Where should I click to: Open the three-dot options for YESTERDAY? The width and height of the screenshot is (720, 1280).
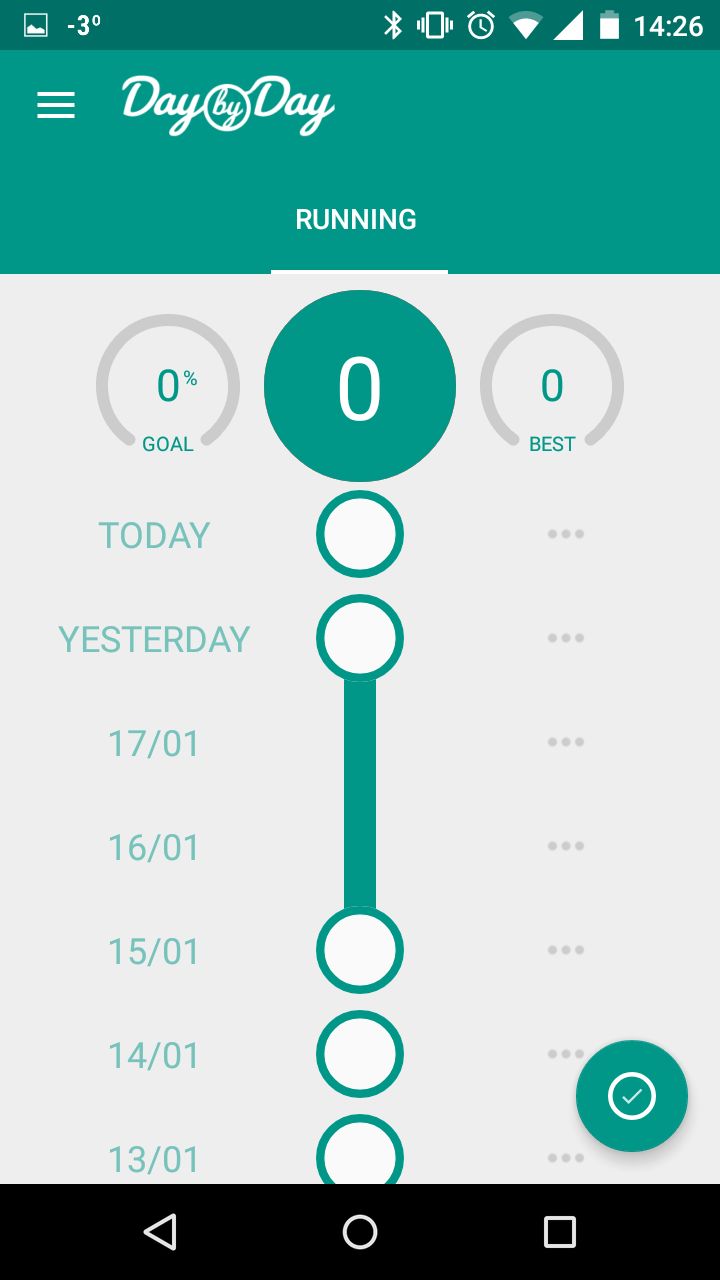(x=566, y=638)
